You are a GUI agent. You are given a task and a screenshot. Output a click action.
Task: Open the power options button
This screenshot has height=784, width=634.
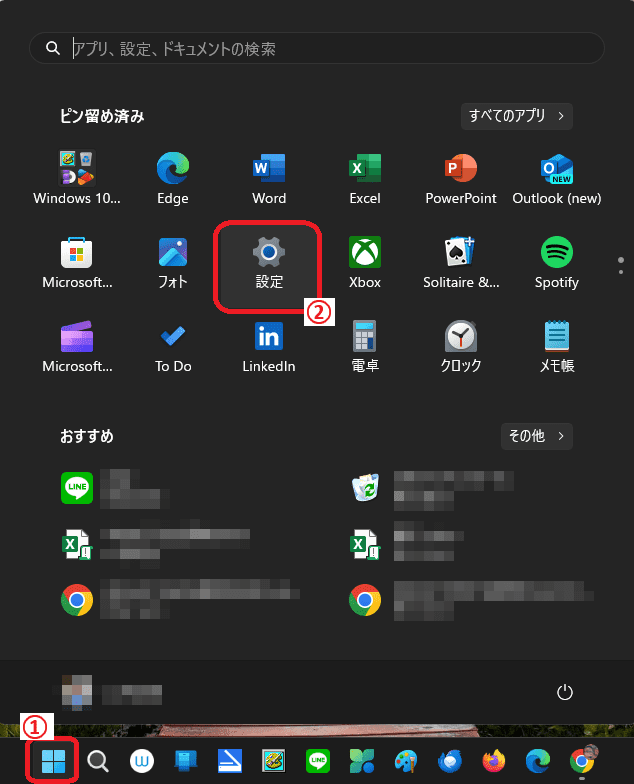564,692
